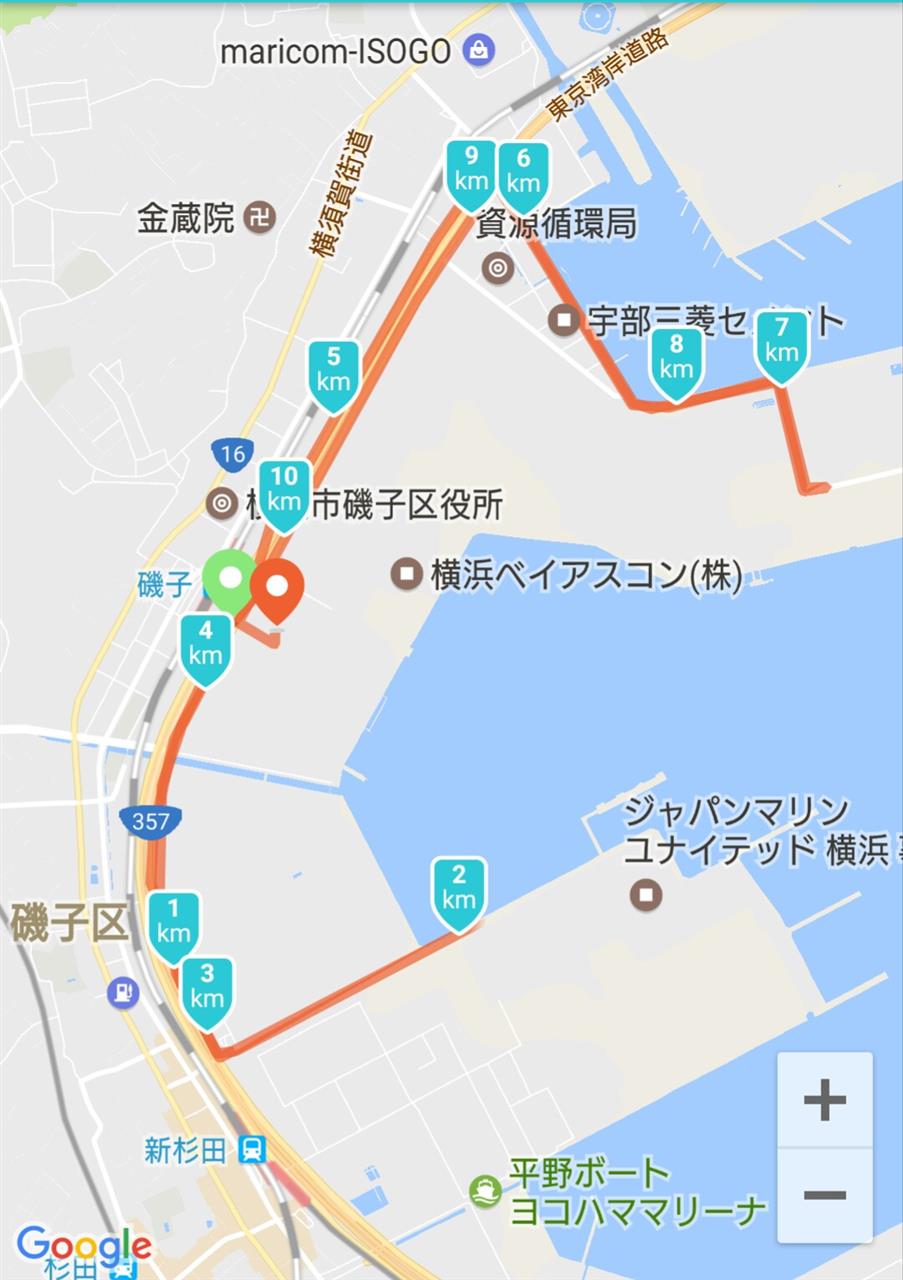Open the Google logo link

(x=84, y=1246)
